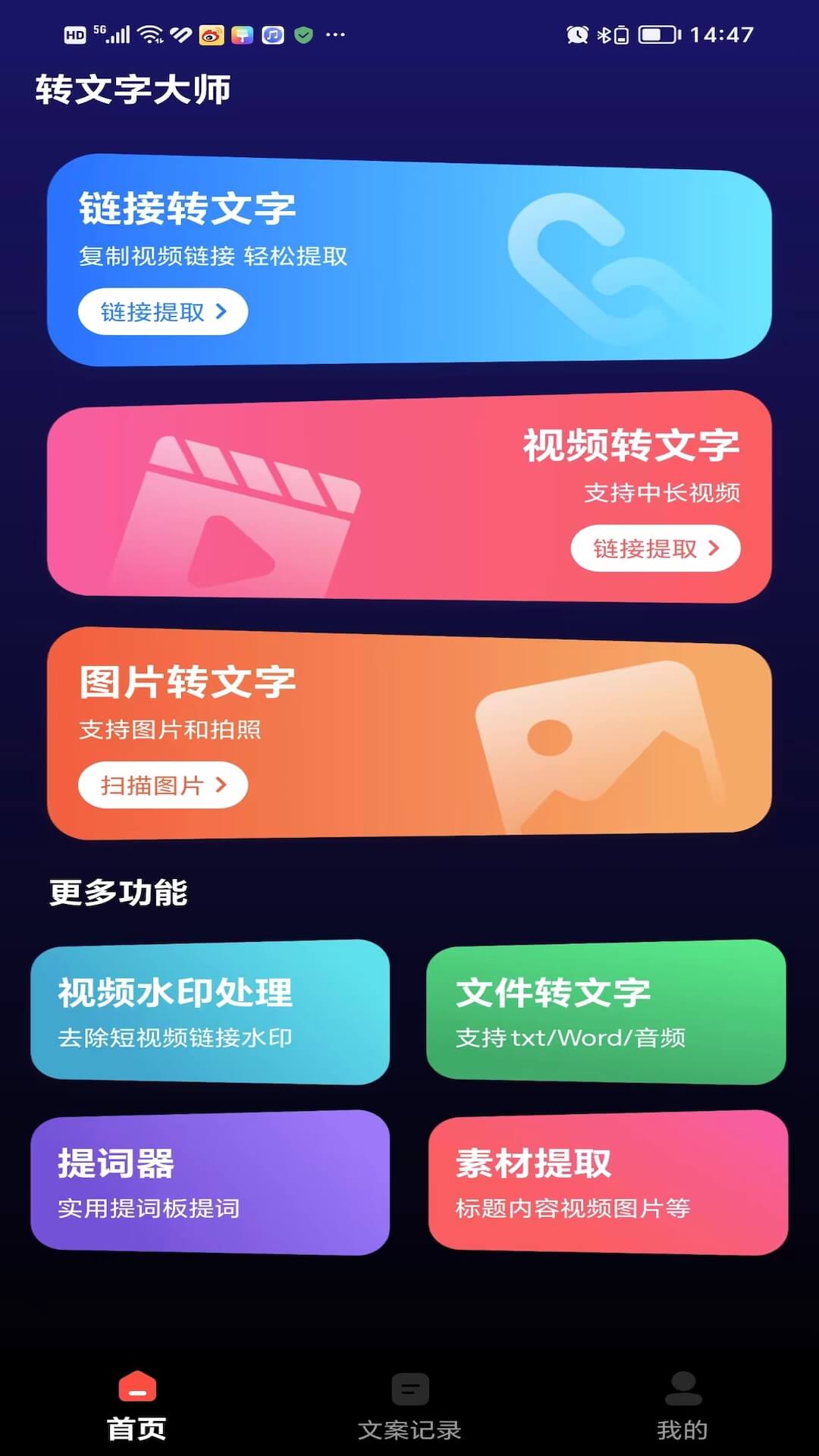Open the 文件转文字 card

[x=606, y=1012]
